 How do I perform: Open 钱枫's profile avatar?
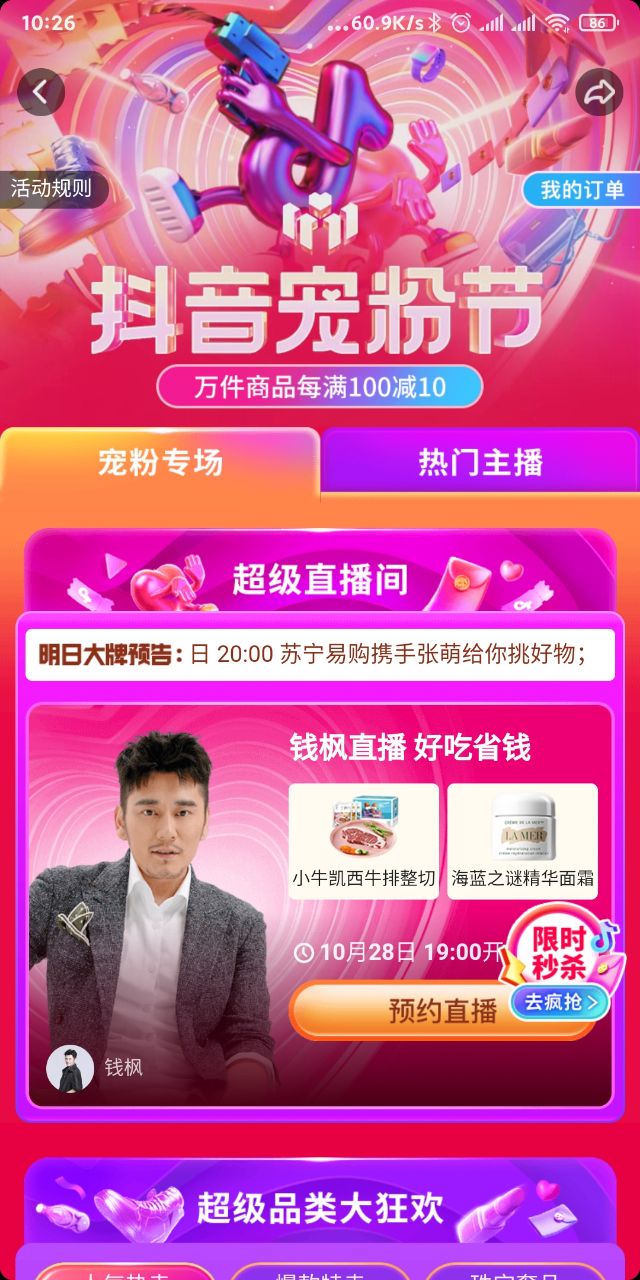[70, 1068]
